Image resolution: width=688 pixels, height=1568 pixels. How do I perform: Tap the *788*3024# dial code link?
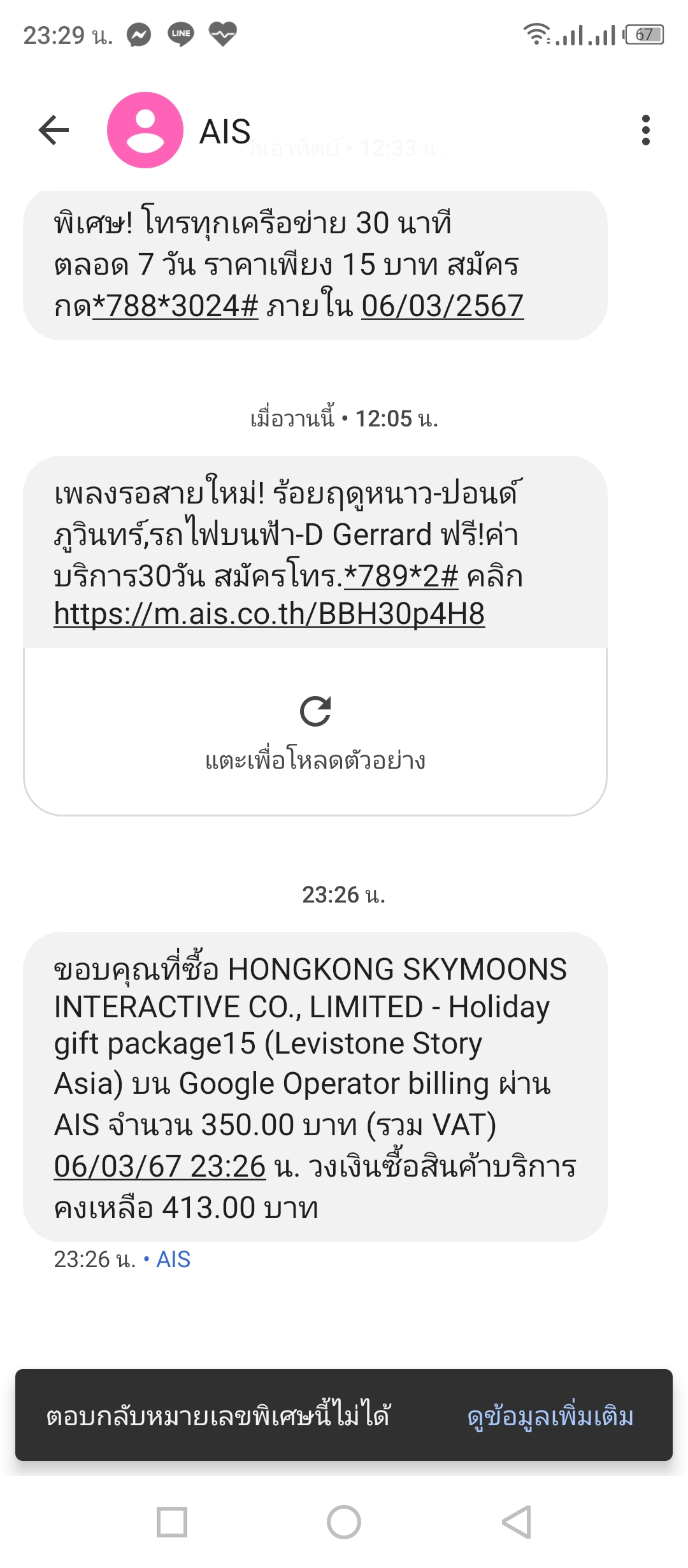(x=176, y=307)
